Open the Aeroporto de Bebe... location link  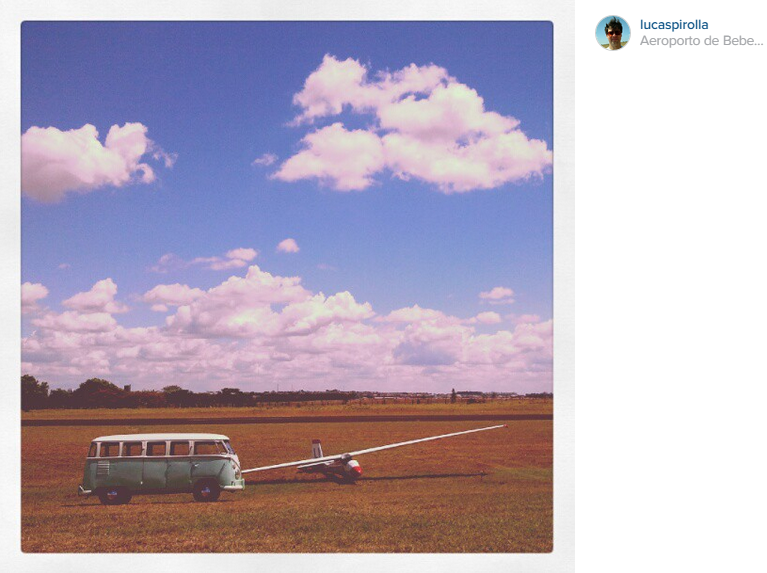click(x=701, y=42)
